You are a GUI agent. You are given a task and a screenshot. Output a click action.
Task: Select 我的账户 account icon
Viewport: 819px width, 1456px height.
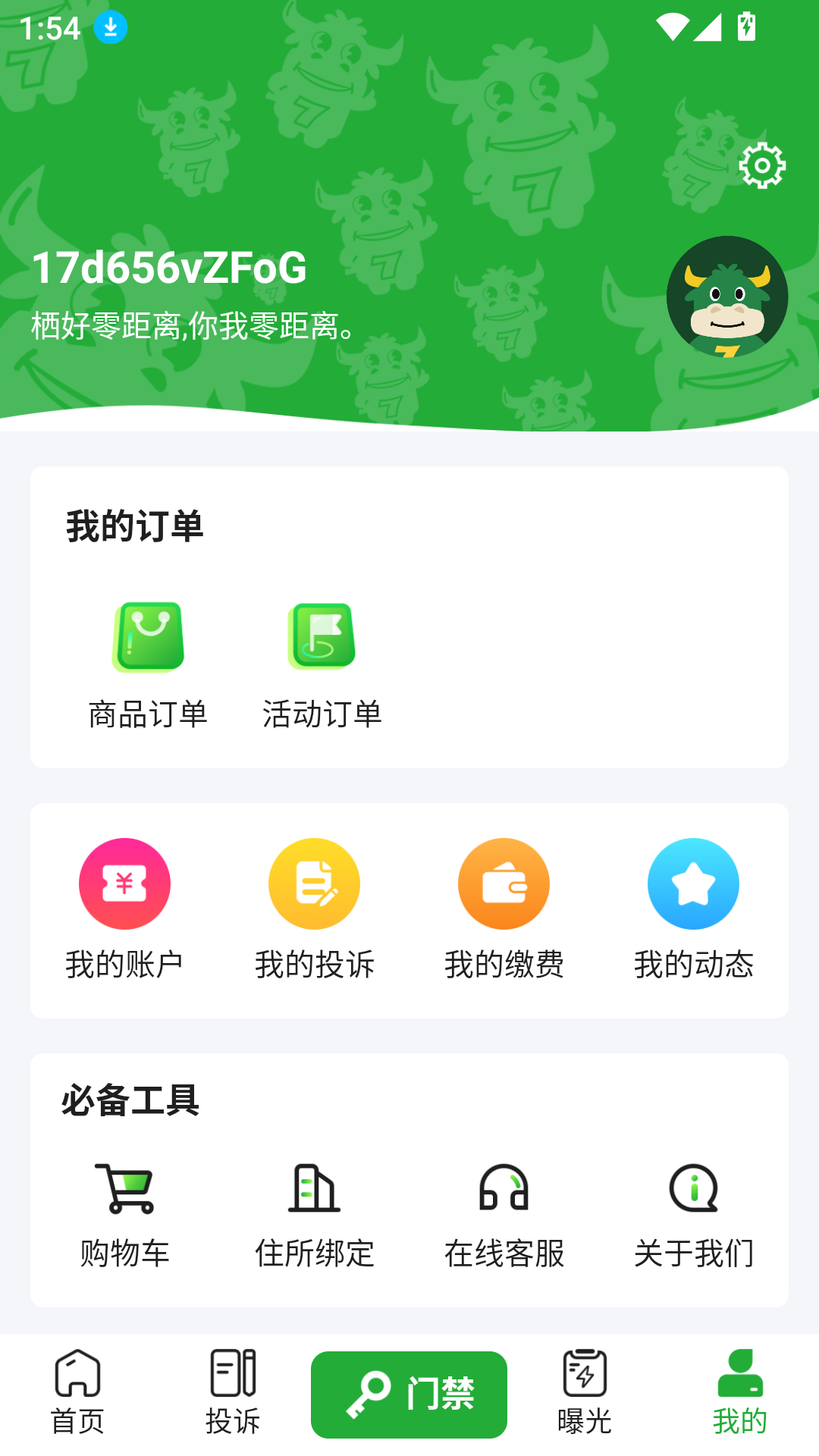tap(125, 883)
